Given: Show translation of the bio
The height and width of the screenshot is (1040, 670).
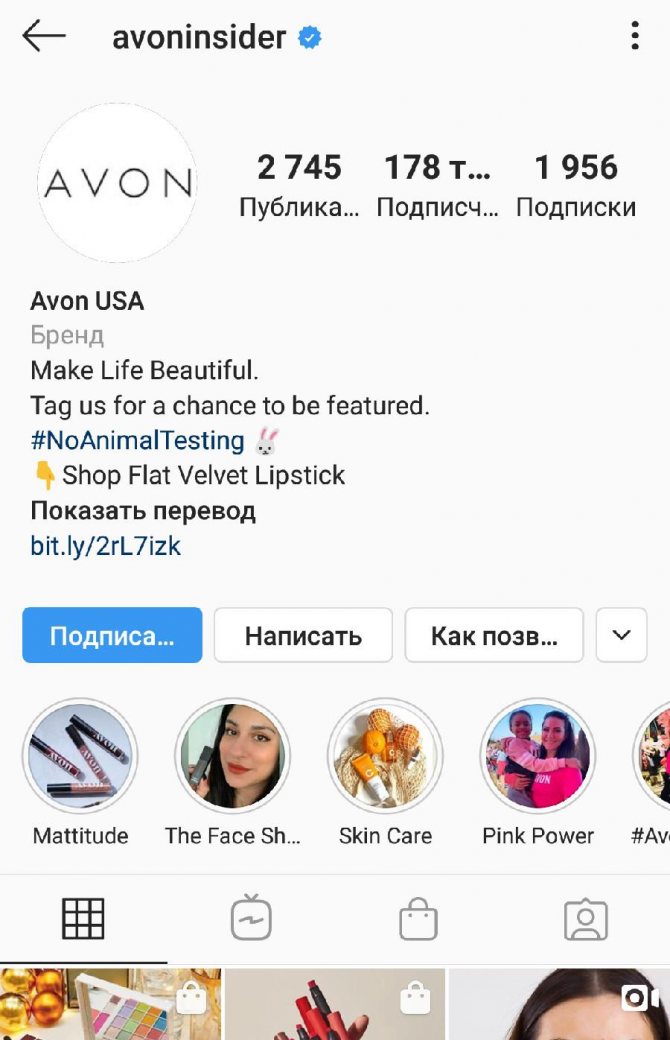Looking at the screenshot, I should click(x=143, y=511).
